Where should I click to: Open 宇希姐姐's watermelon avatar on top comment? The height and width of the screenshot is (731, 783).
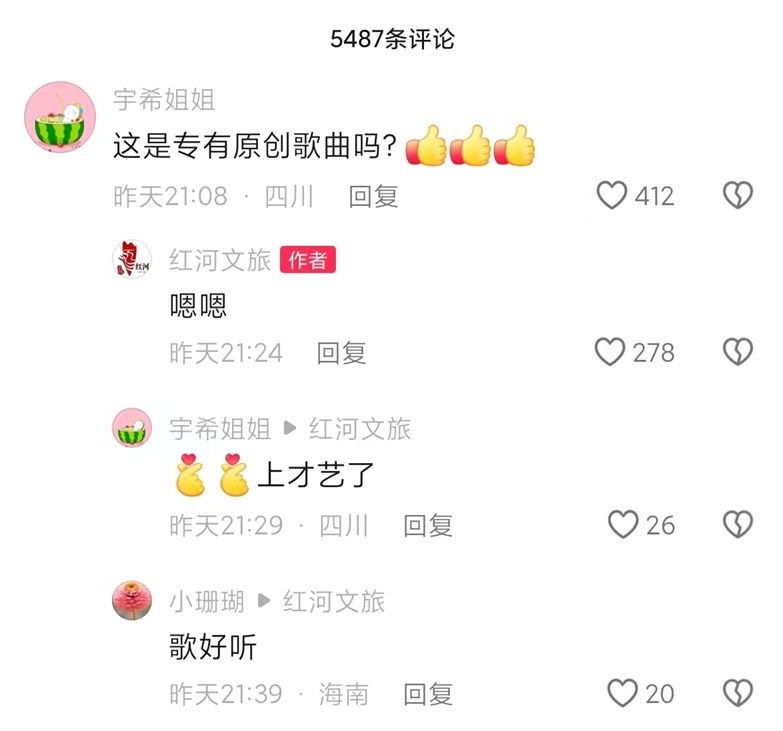click(x=59, y=118)
